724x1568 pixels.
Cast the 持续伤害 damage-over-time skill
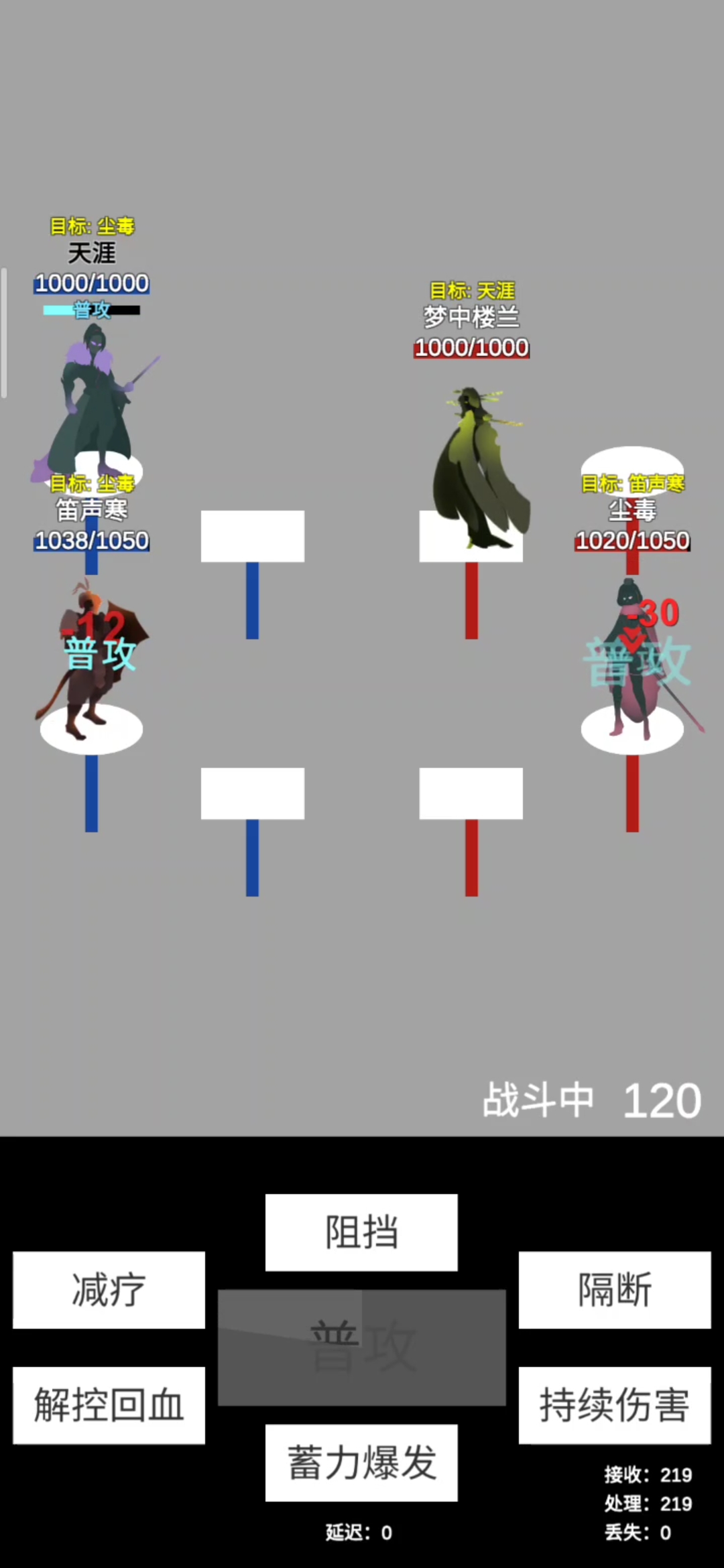(615, 1405)
